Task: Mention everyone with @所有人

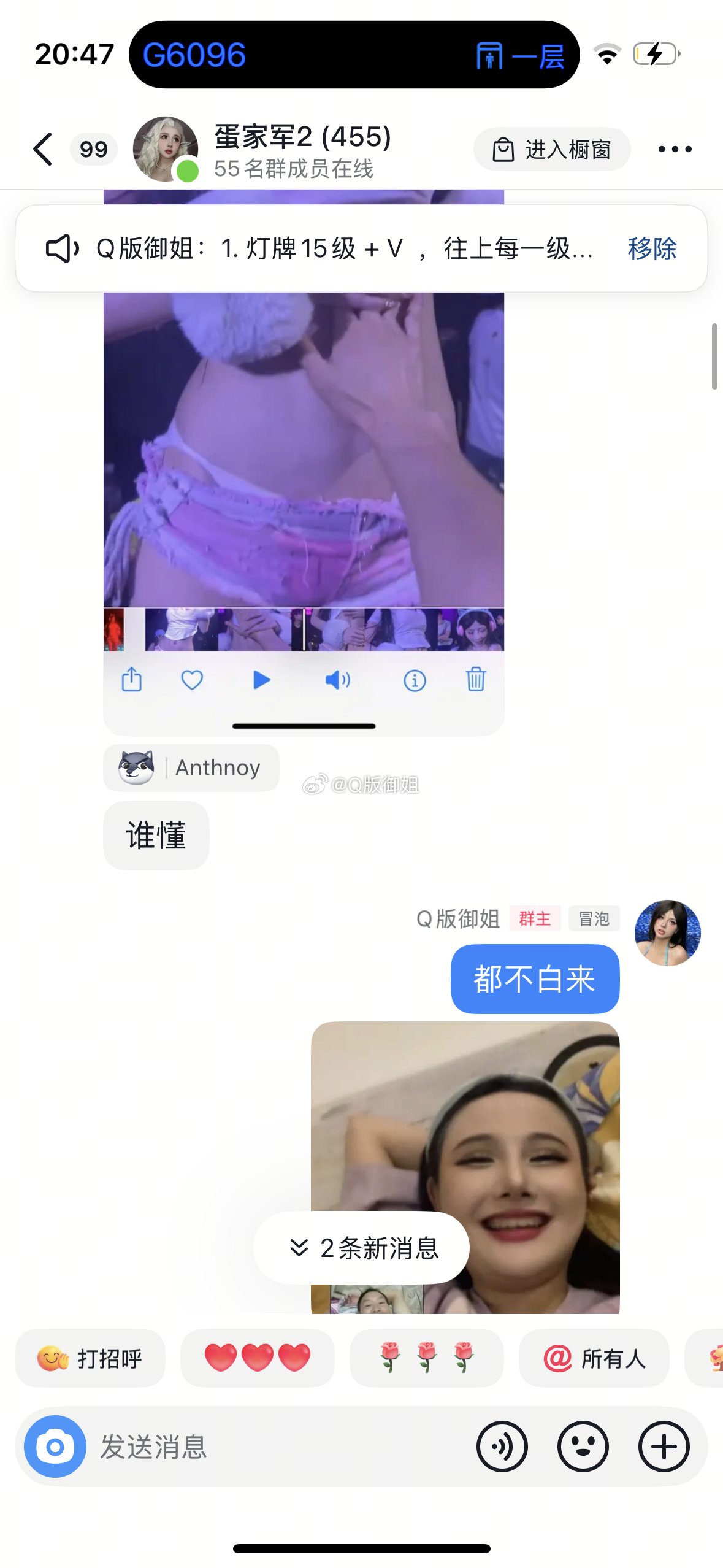Action: (x=594, y=1358)
